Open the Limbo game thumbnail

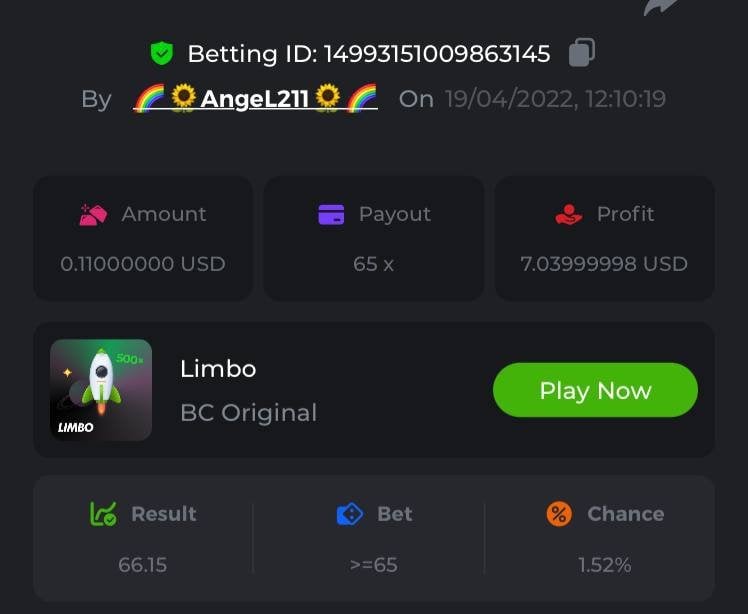[101, 390]
